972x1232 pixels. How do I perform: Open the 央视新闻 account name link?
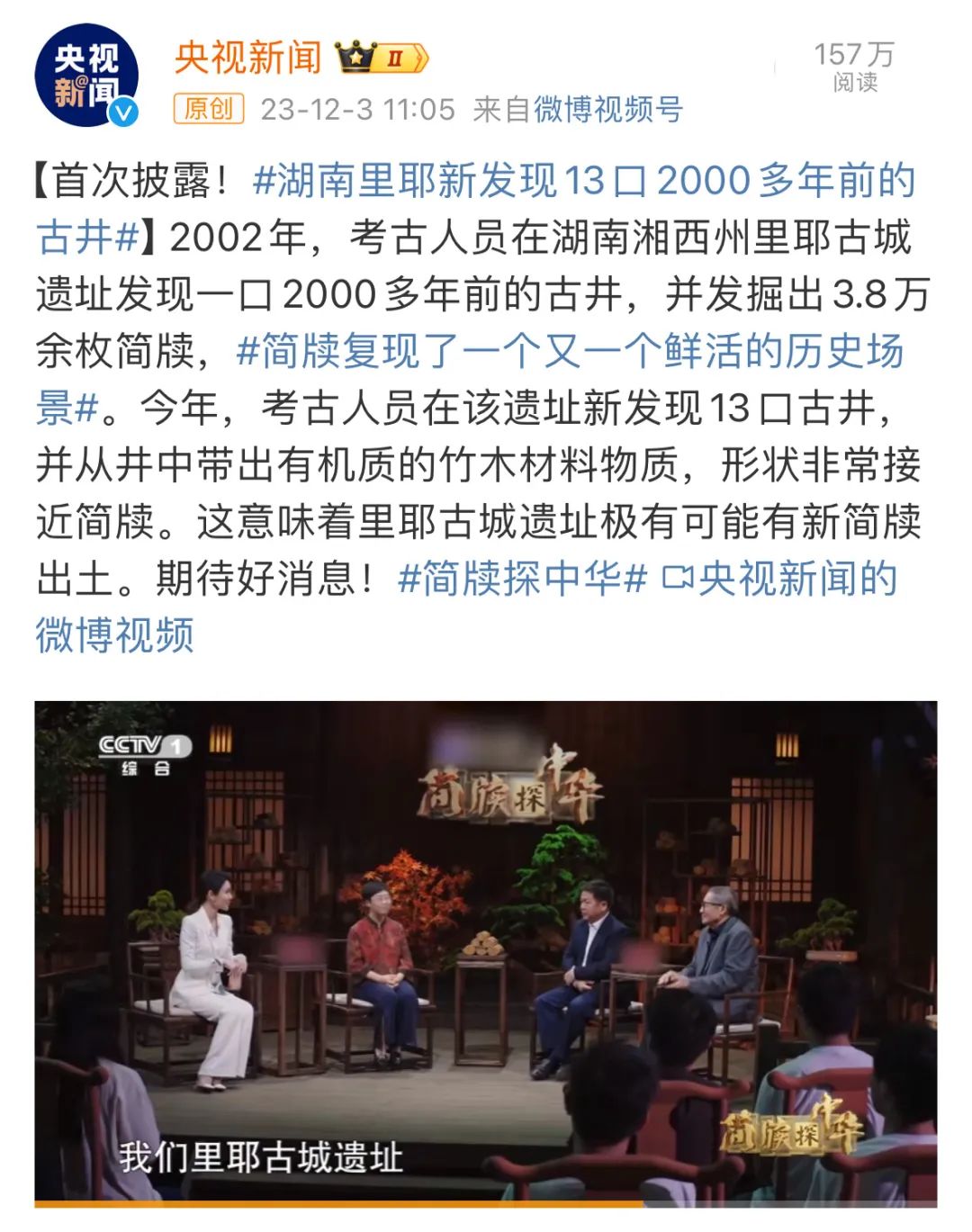click(248, 58)
